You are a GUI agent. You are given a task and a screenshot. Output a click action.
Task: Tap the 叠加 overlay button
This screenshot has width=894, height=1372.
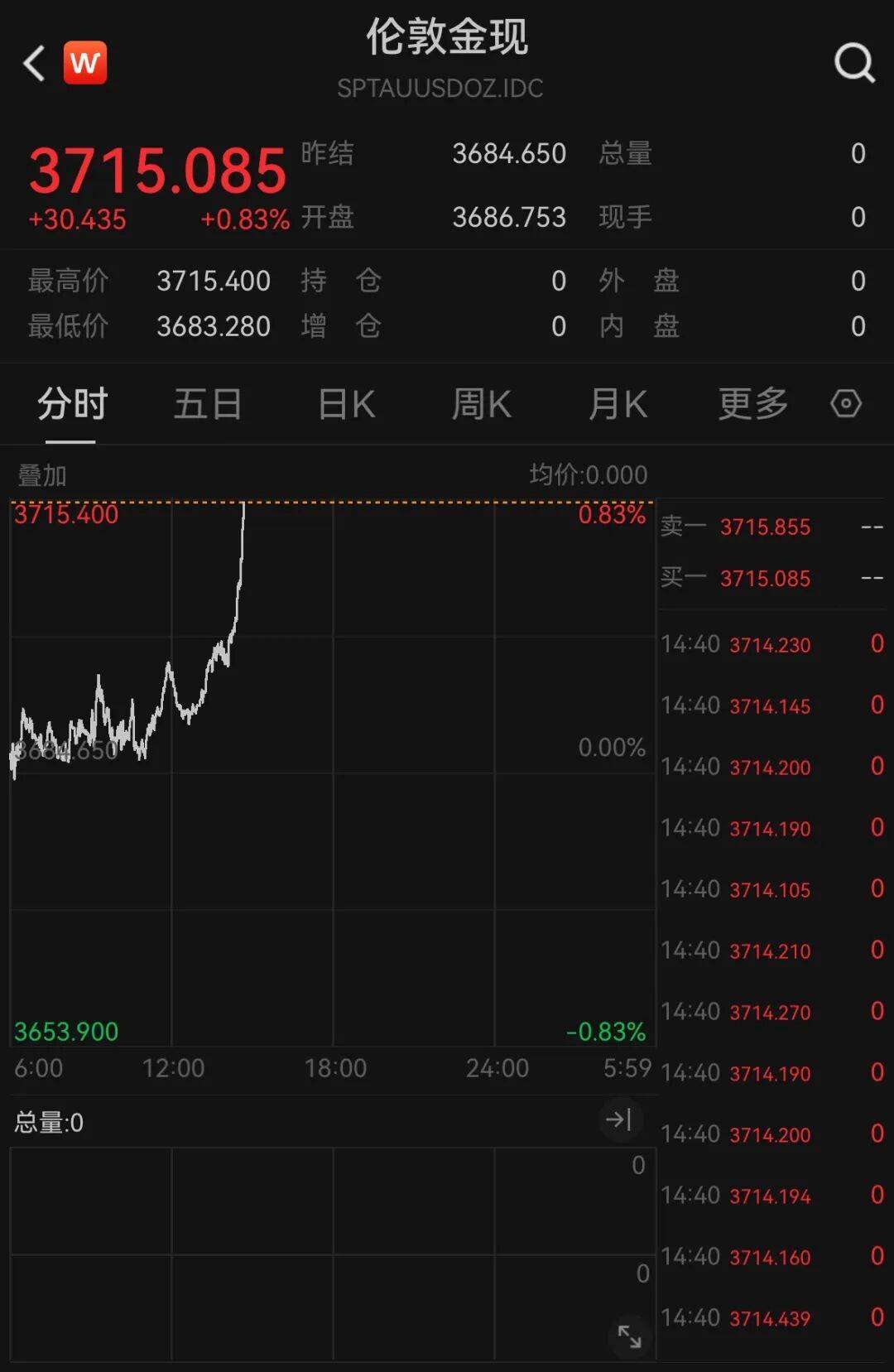(x=42, y=475)
